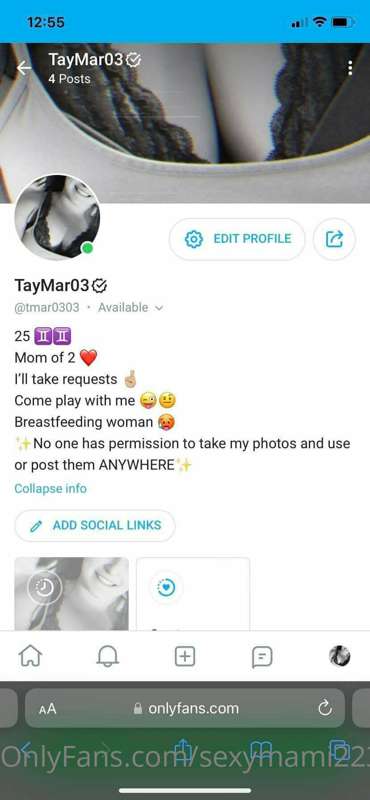The height and width of the screenshot is (800, 370).
Task: Open the AA reader options
Action: (47, 708)
